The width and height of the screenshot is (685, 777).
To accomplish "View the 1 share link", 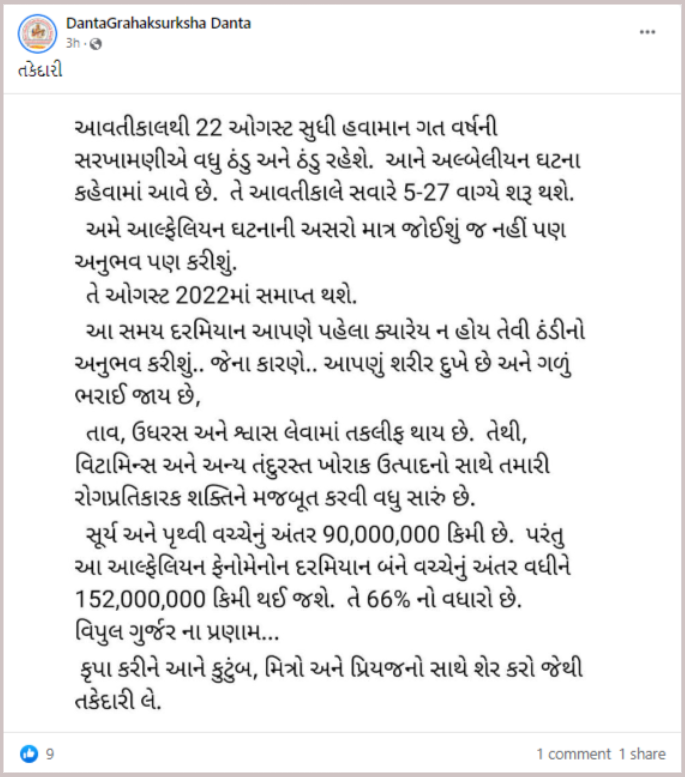I will point(641,753).
